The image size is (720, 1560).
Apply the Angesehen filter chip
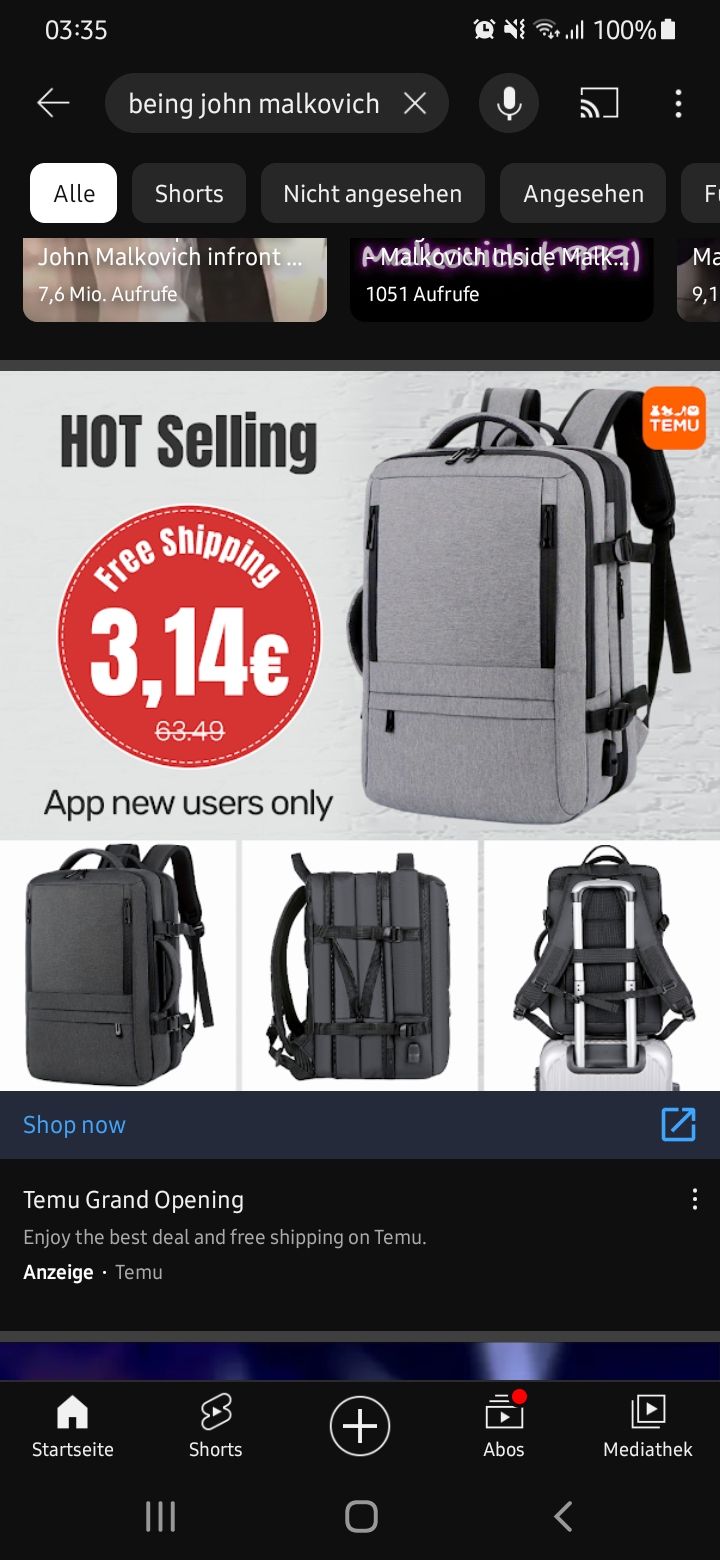(583, 193)
